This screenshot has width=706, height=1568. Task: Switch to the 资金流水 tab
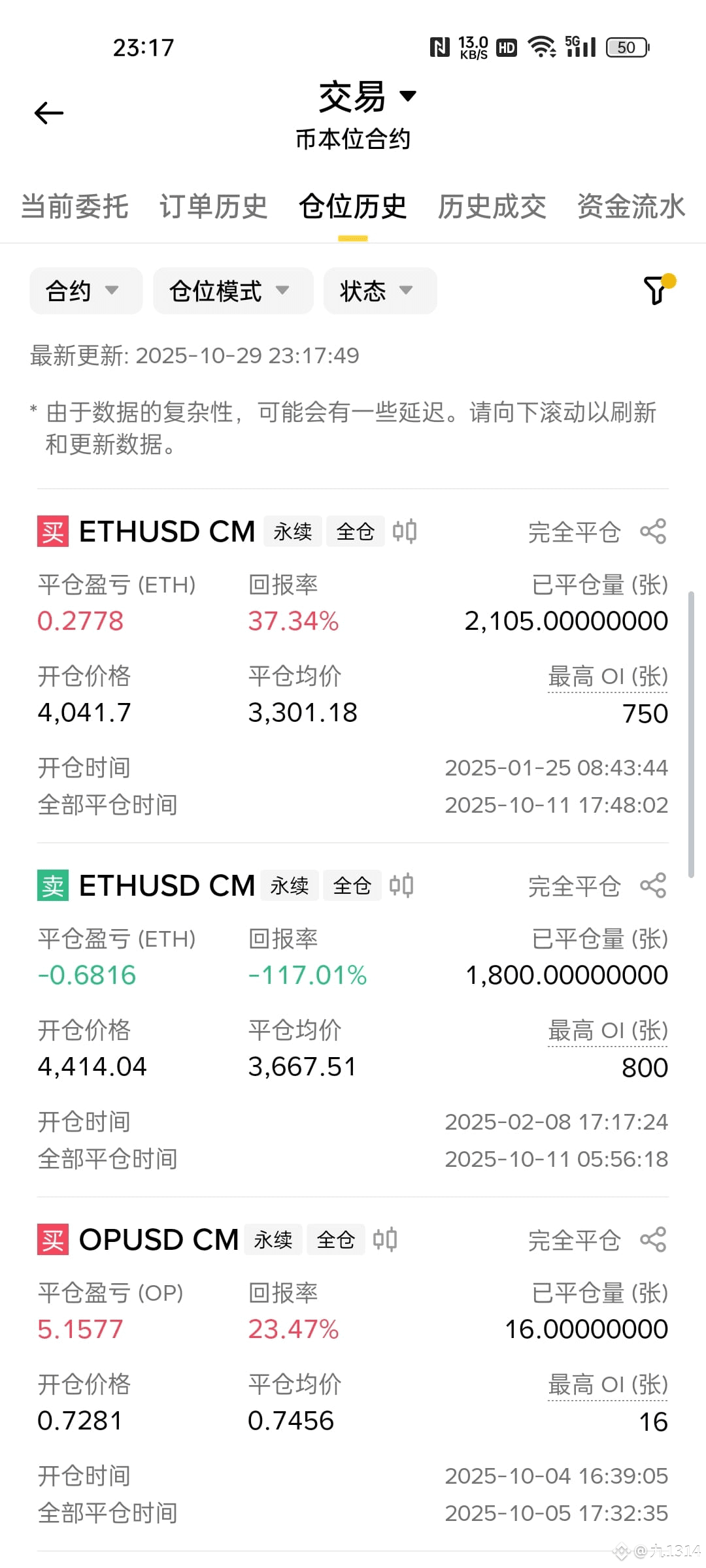[x=631, y=206]
